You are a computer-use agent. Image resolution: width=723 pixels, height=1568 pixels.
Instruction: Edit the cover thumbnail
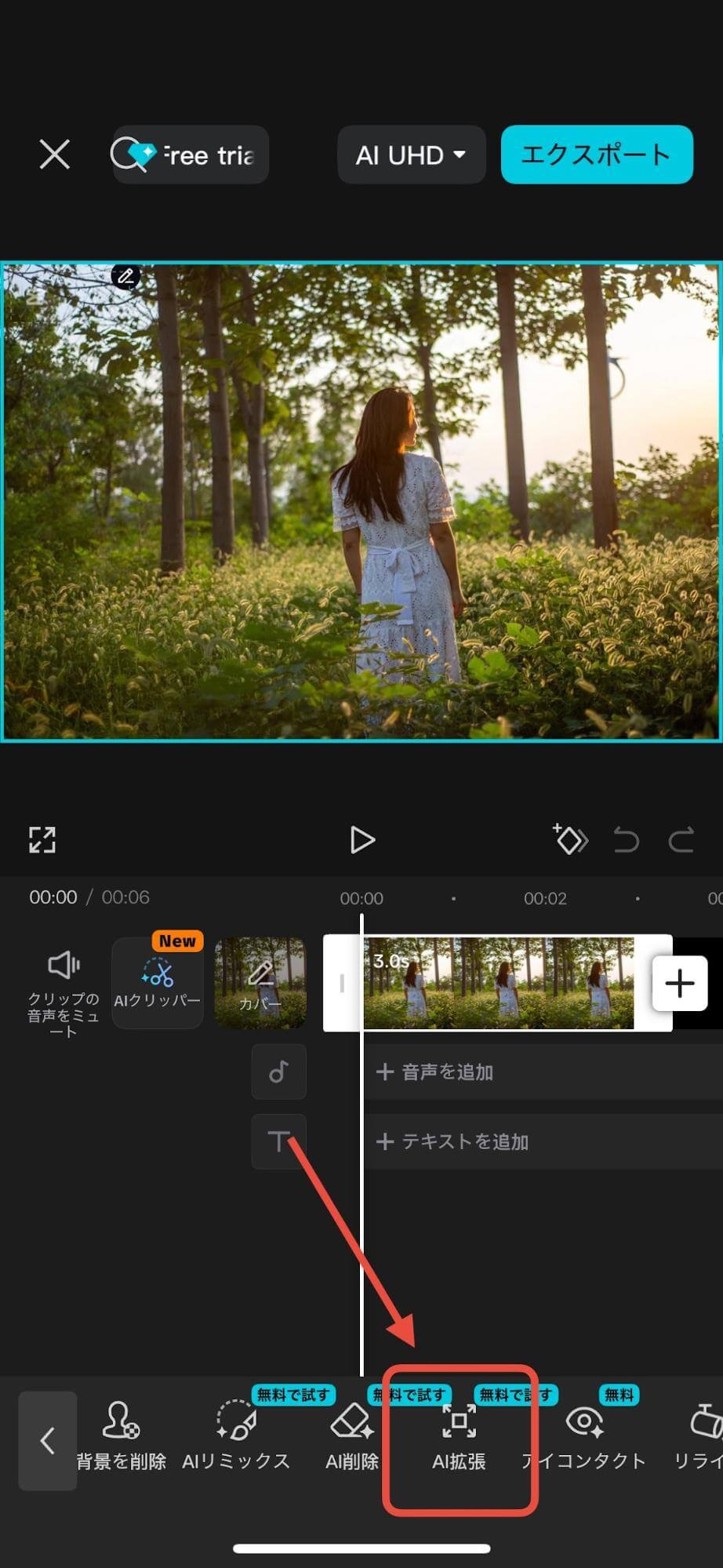tap(260, 982)
